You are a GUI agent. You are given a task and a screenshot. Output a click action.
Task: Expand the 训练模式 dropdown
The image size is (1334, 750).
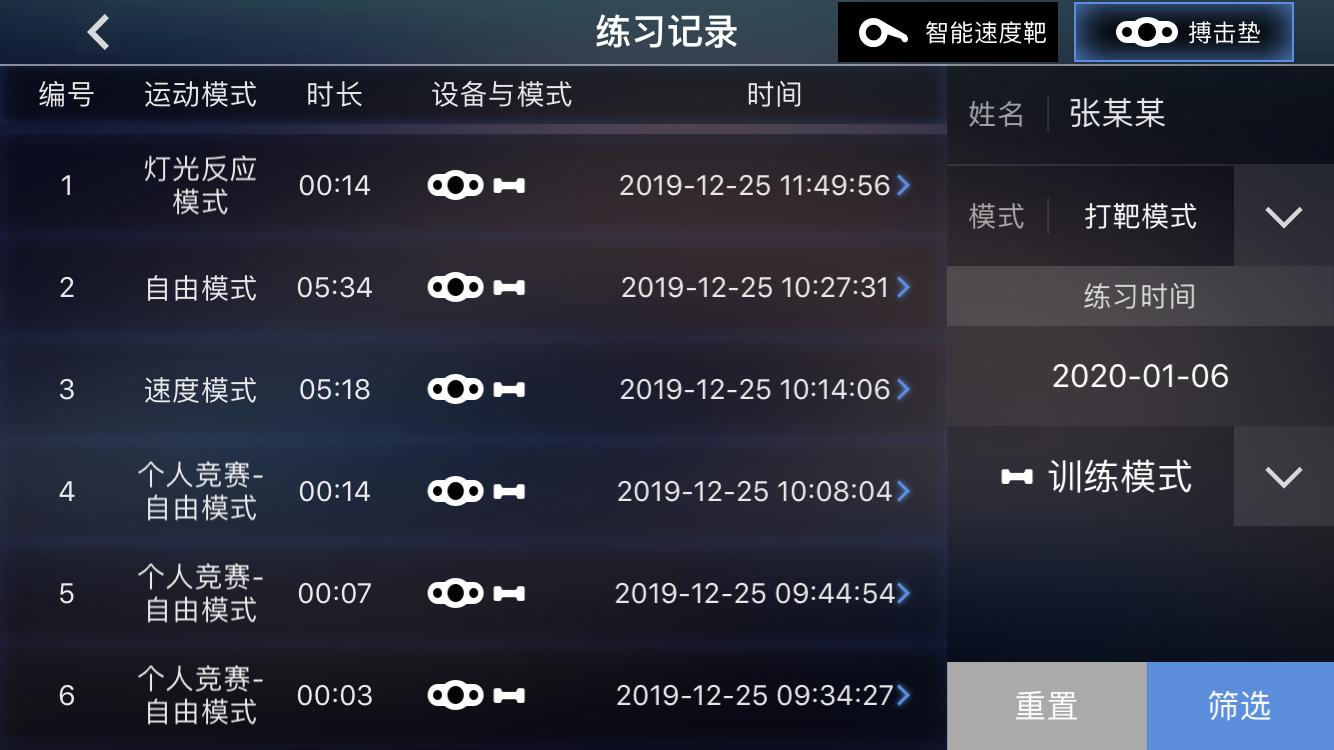pyautogui.click(x=1283, y=476)
